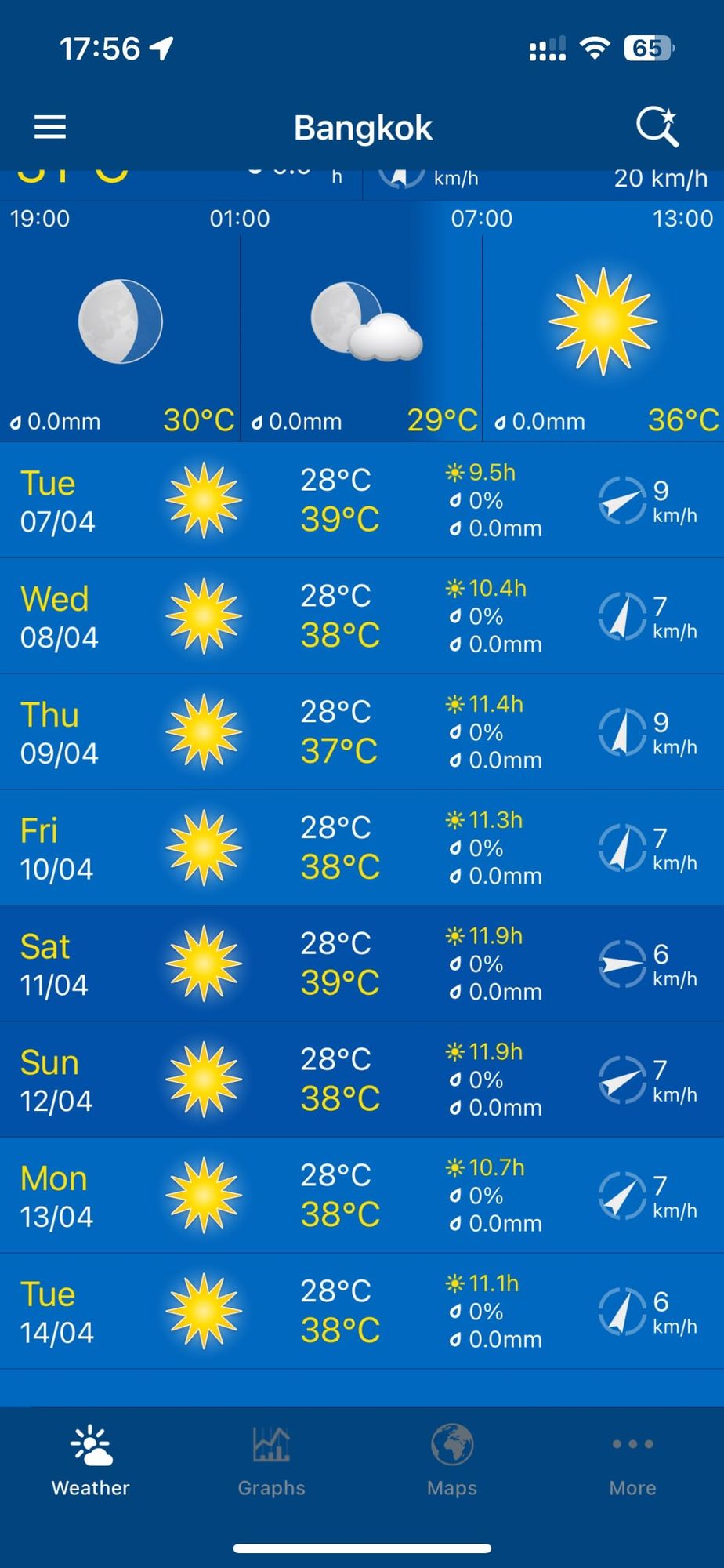Open Sat 11/04 forecast details
This screenshot has width=724, height=1568.
pyautogui.click(x=362, y=964)
